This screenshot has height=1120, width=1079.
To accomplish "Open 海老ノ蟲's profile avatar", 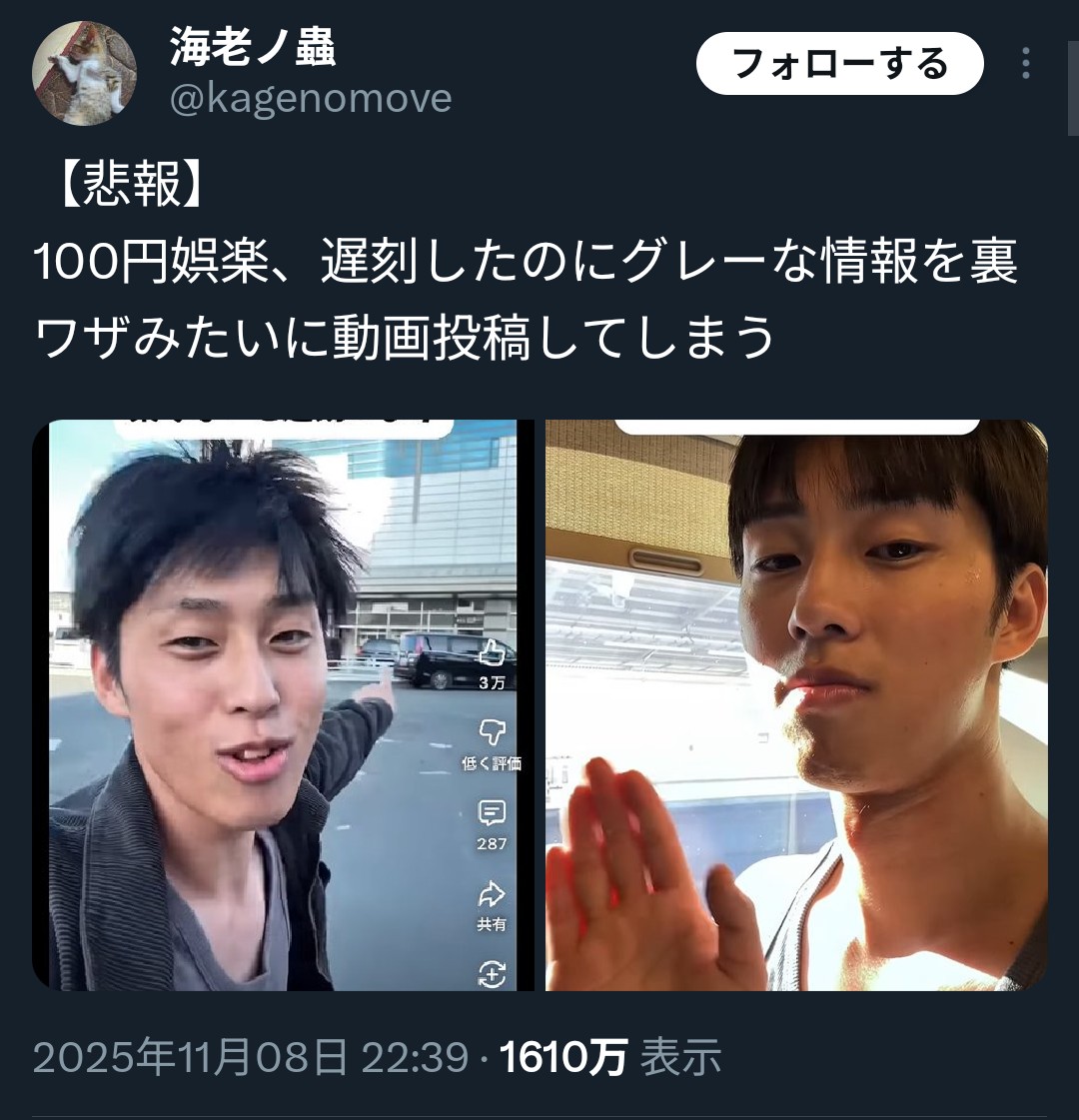I will click(84, 73).
